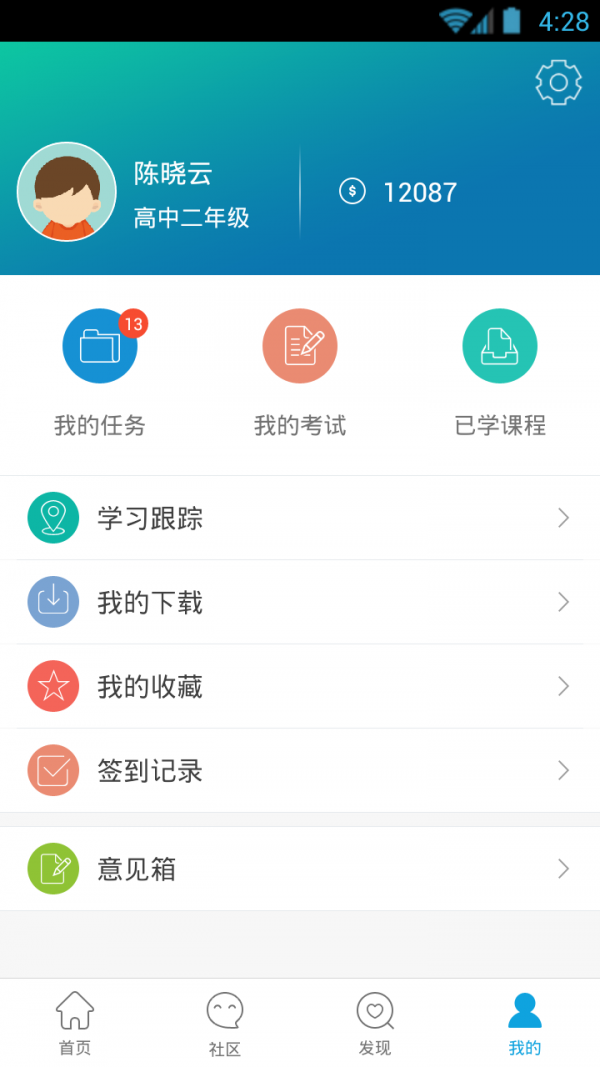Screen dimensions: 600x1067
Task: Open the 意见箱 feedback row
Action: 300,868
